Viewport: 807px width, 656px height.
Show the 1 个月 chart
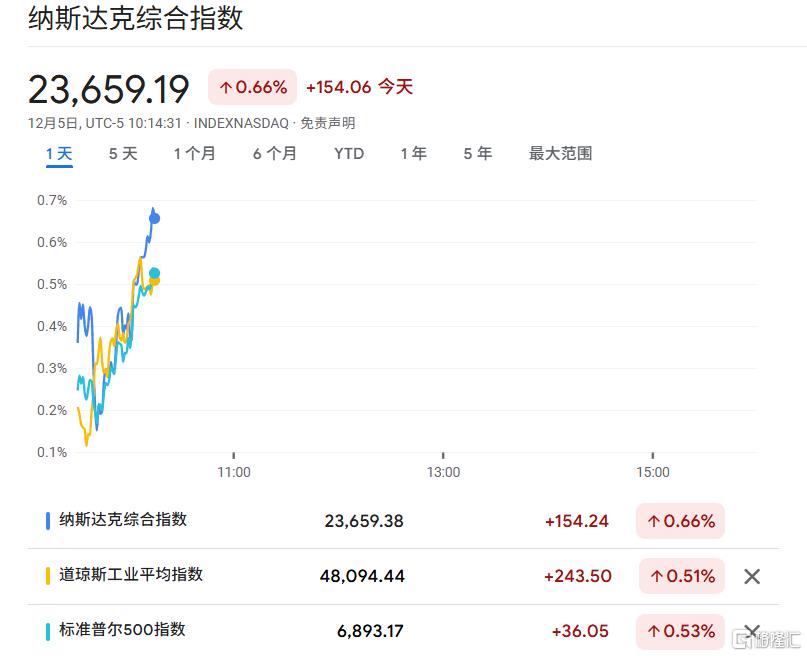(194, 153)
